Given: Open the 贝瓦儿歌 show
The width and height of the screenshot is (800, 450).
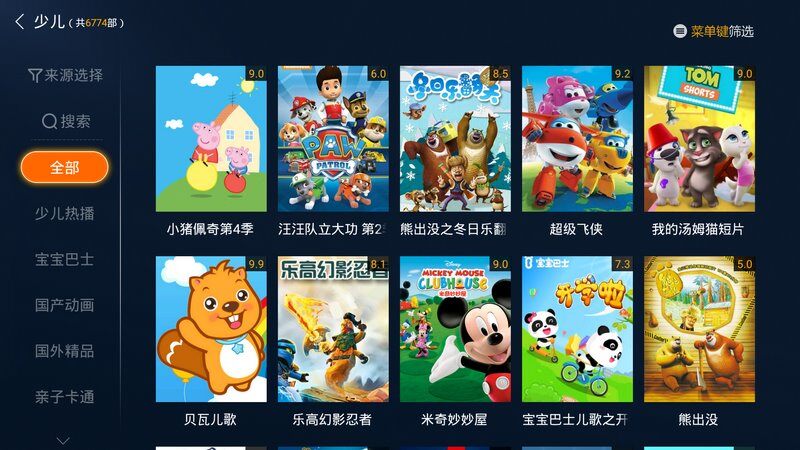Looking at the screenshot, I should (x=211, y=330).
